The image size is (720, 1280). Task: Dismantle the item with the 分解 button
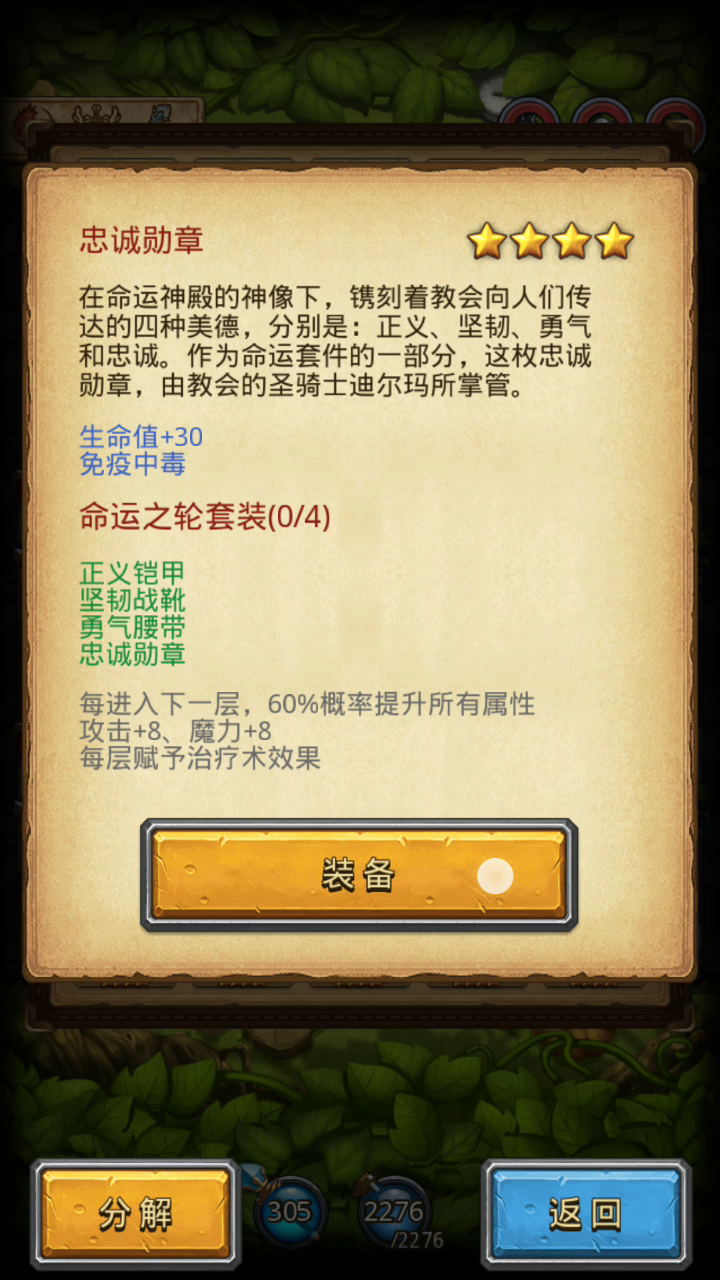tap(135, 1214)
